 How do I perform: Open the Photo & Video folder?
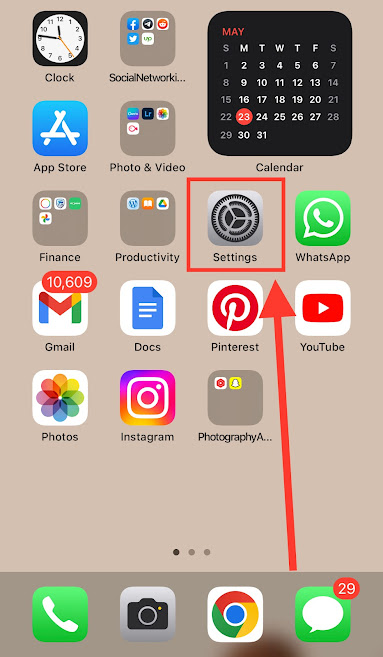[x=148, y=128]
